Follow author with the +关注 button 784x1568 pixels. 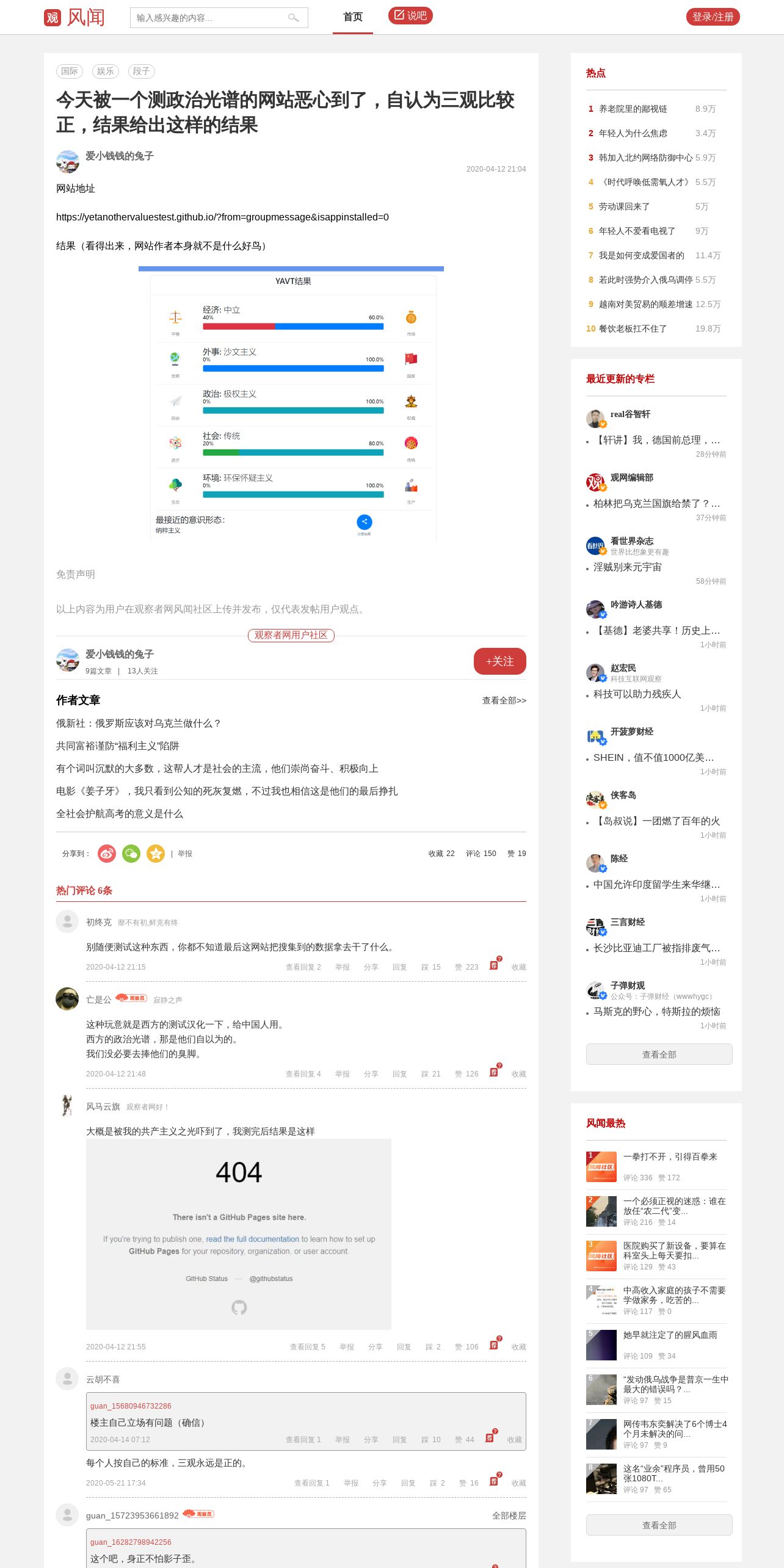click(x=499, y=661)
